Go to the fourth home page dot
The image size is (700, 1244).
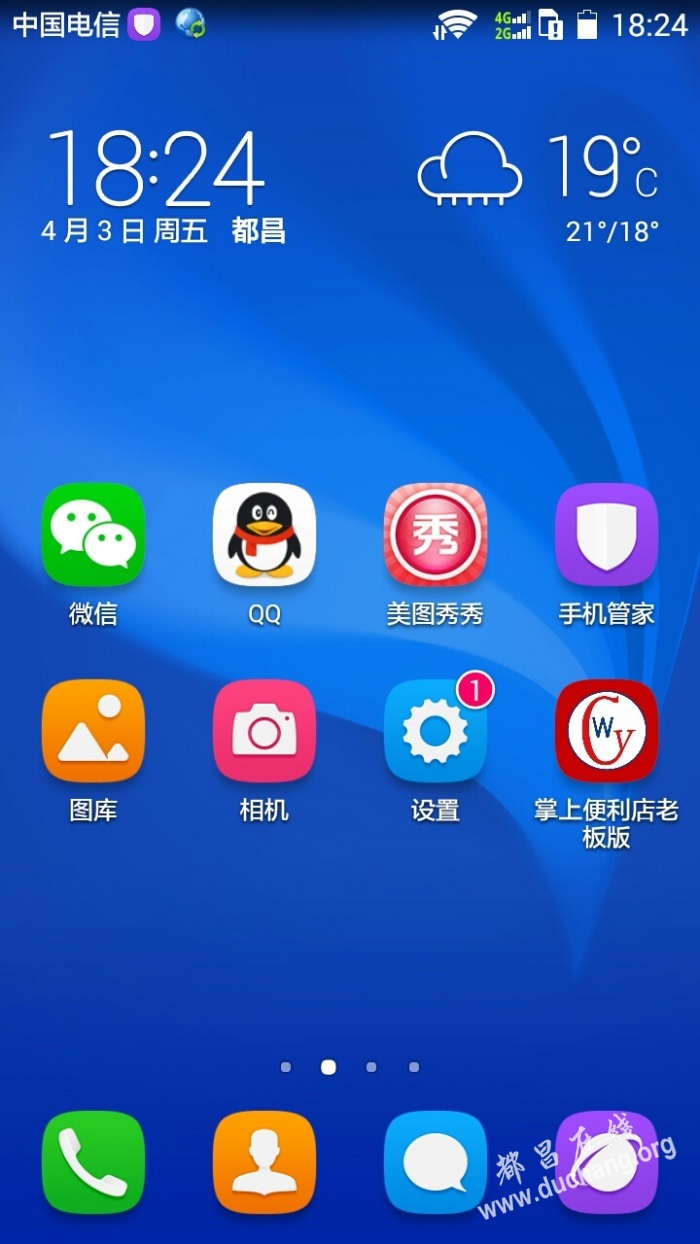pos(414,1067)
